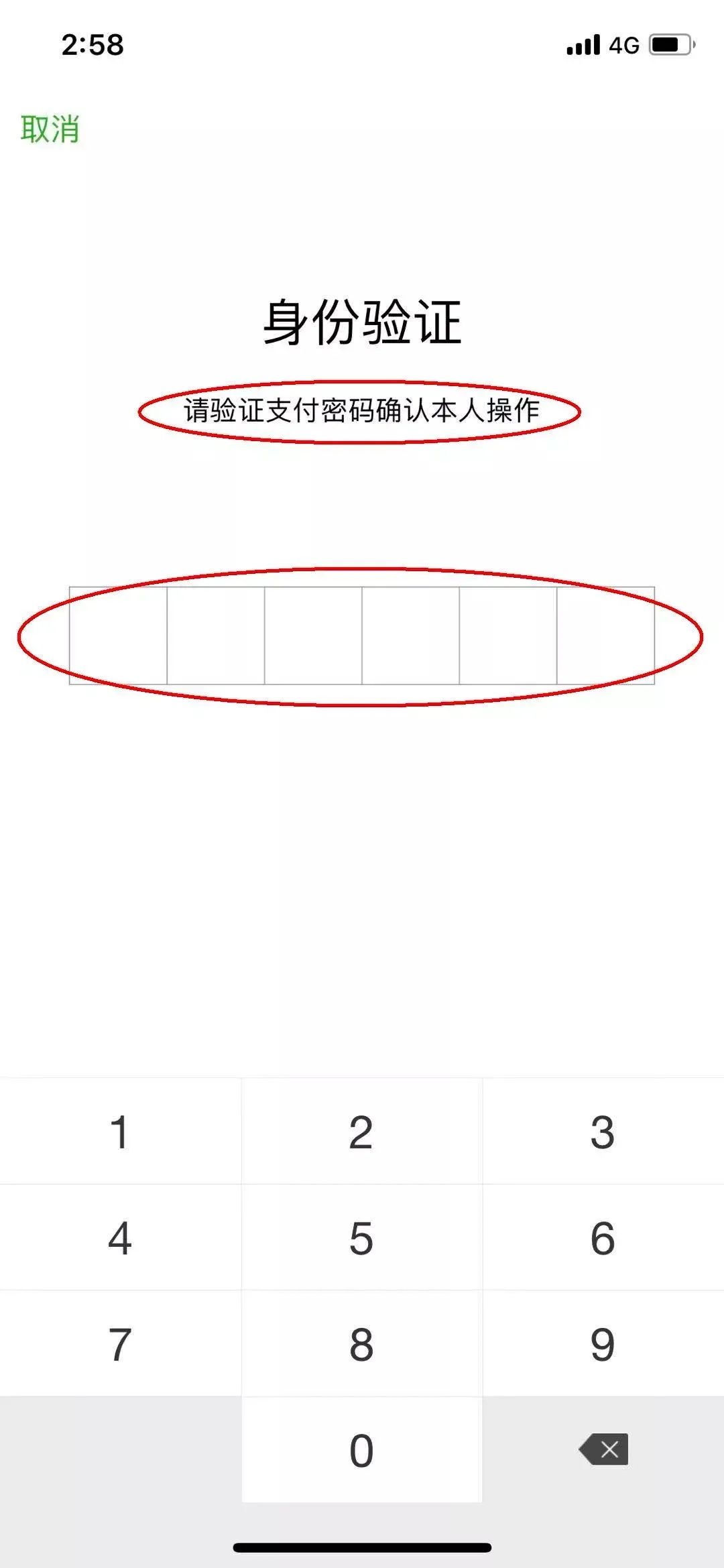The width and height of the screenshot is (724, 1568).
Task: Enter digit 7 on the keypad
Action: coord(120,1344)
